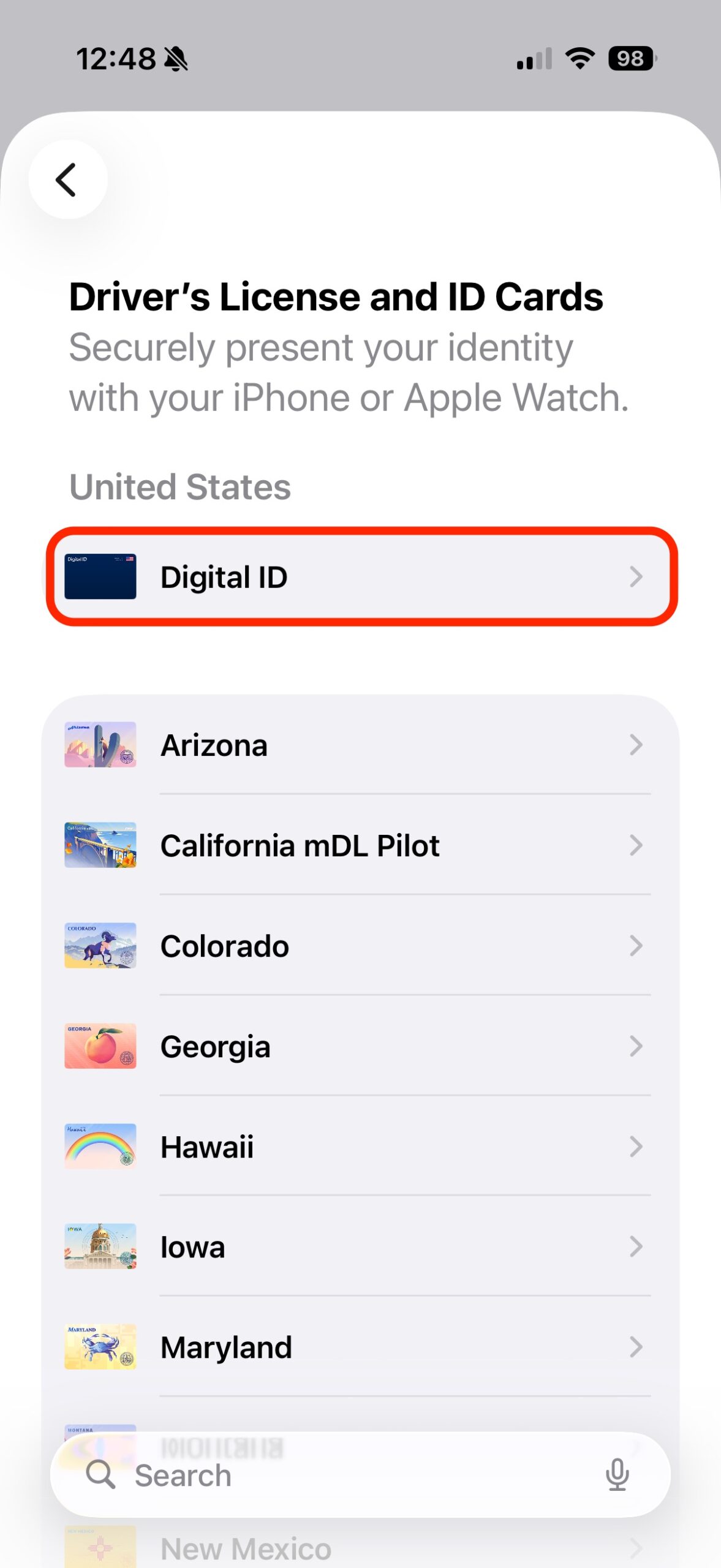Tap the Colorado license card thumbnail

[x=100, y=945]
